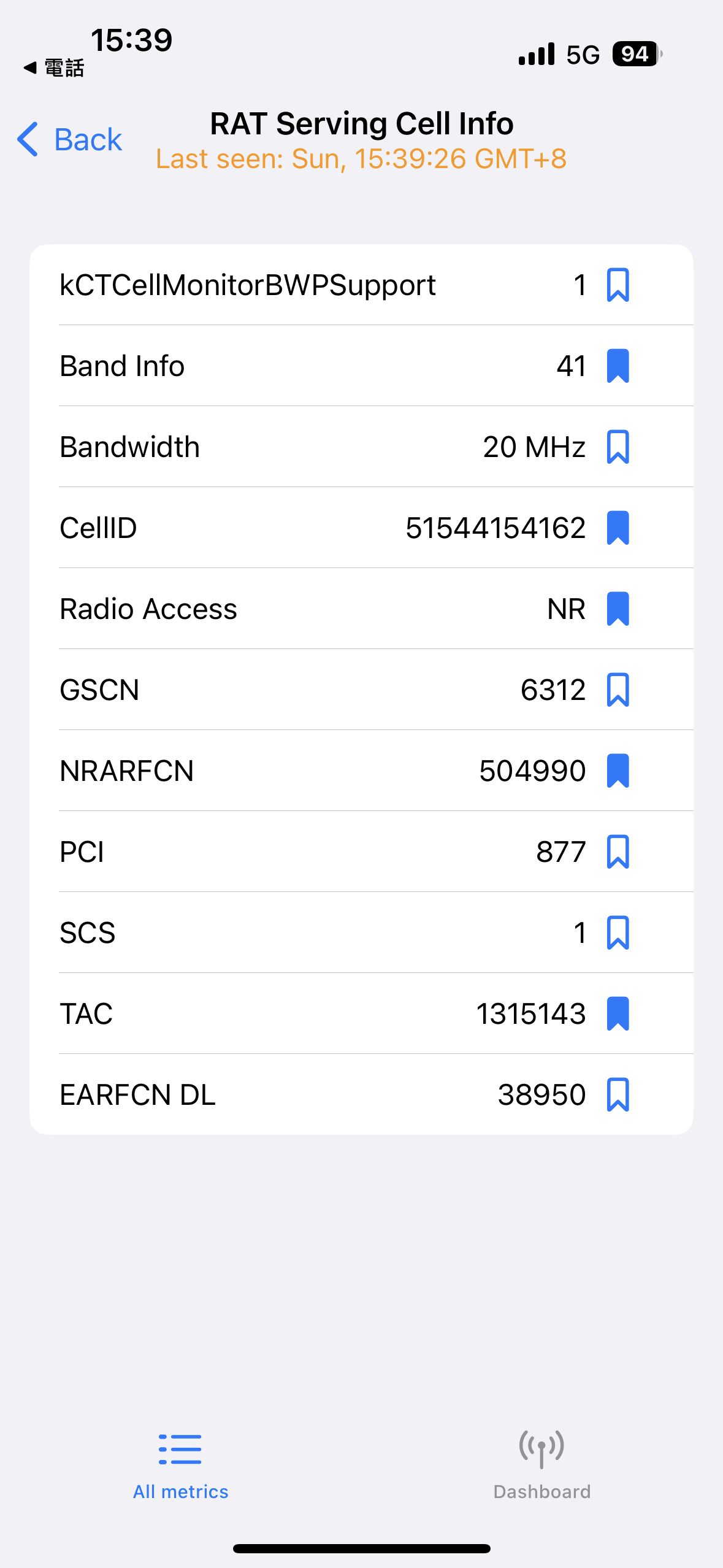The width and height of the screenshot is (723, 1568).
Task: Switch to the All metrics tab
Action: coord(180,1464)
